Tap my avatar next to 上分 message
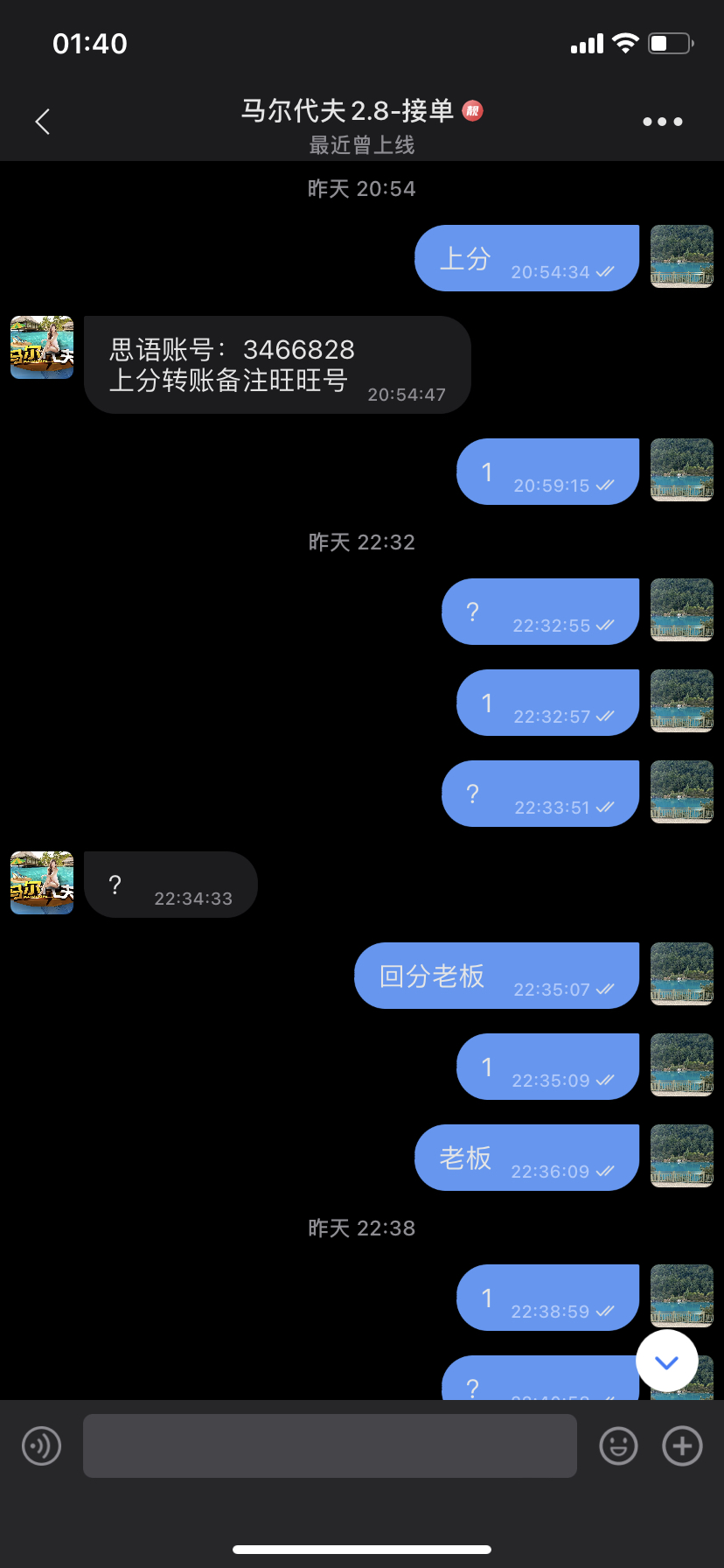The height and width of the screenshot is (1568, 724). [681, 256]
